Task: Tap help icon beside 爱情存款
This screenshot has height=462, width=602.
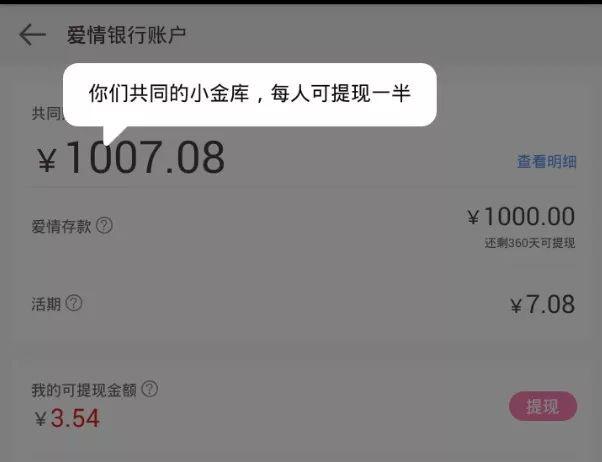Action: tap(104, 226)
